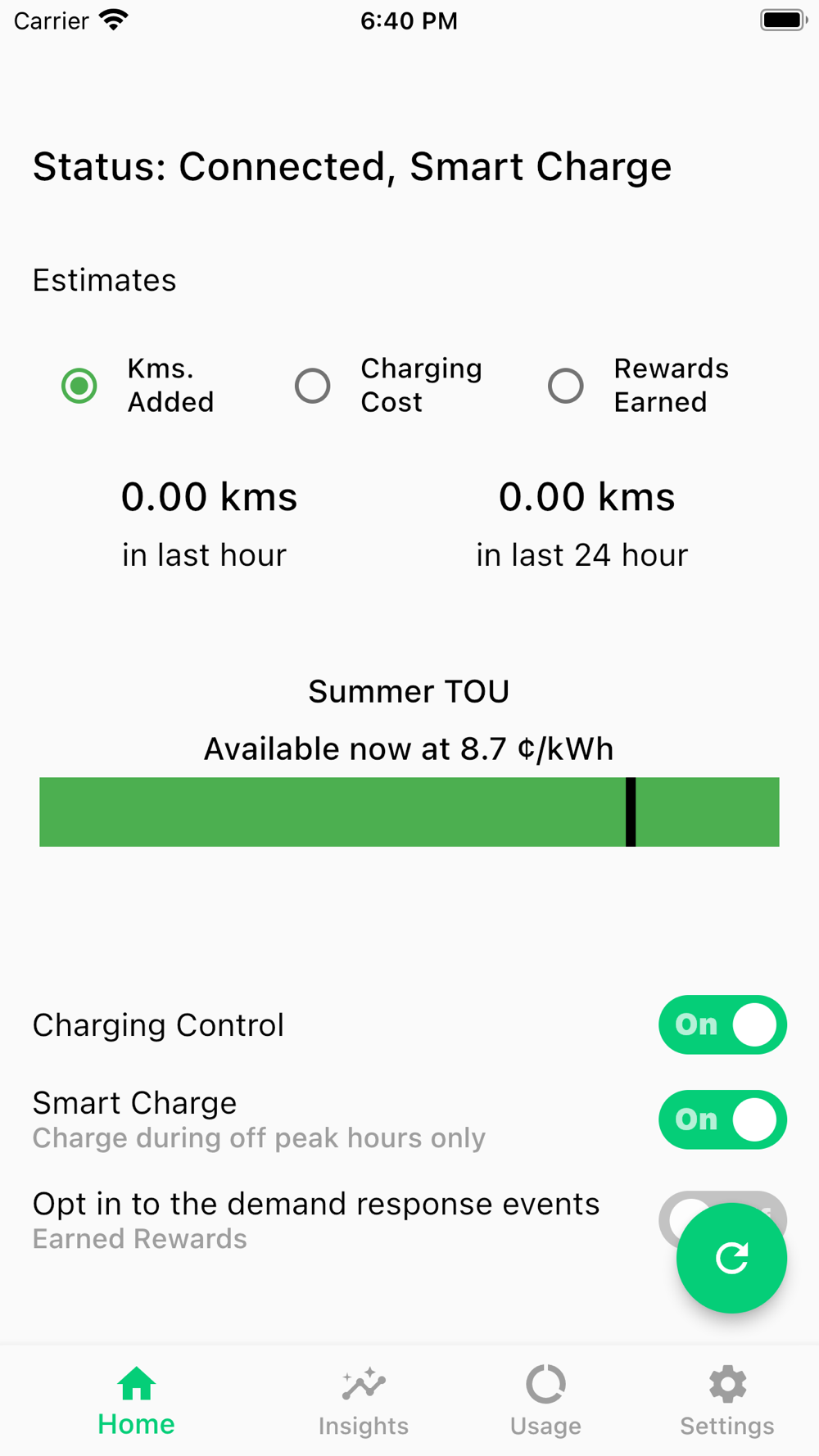Choose the Rewards Earned estimate option
This screenshot has width=819, height=1456.
(566, 386)
